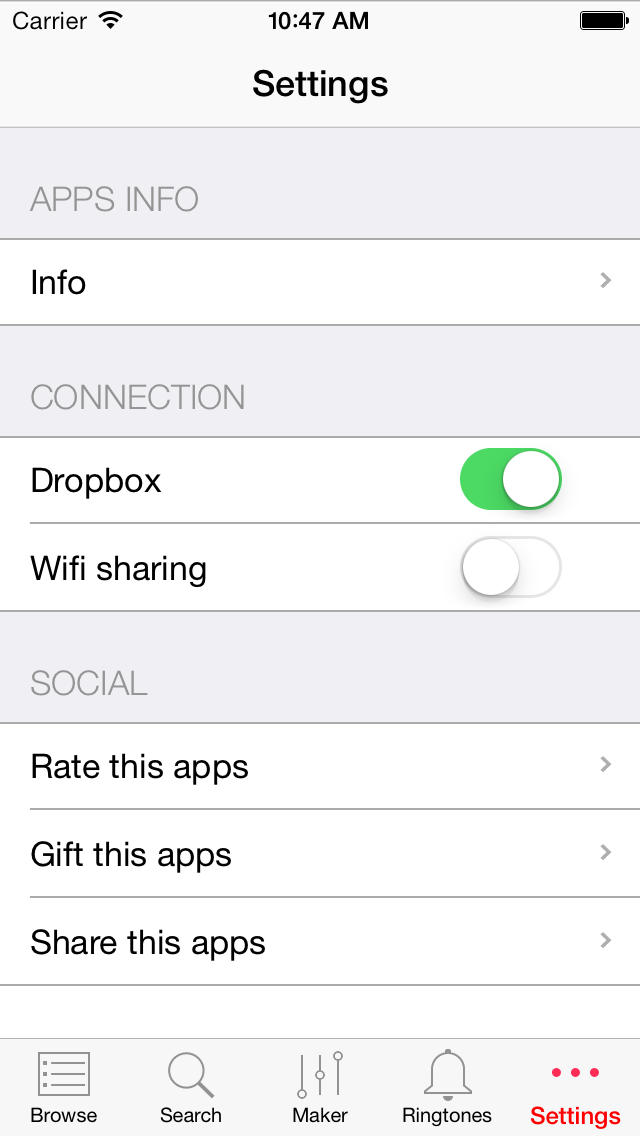Open the Info row
This screenshot has height=1136, width=640.
320,282
